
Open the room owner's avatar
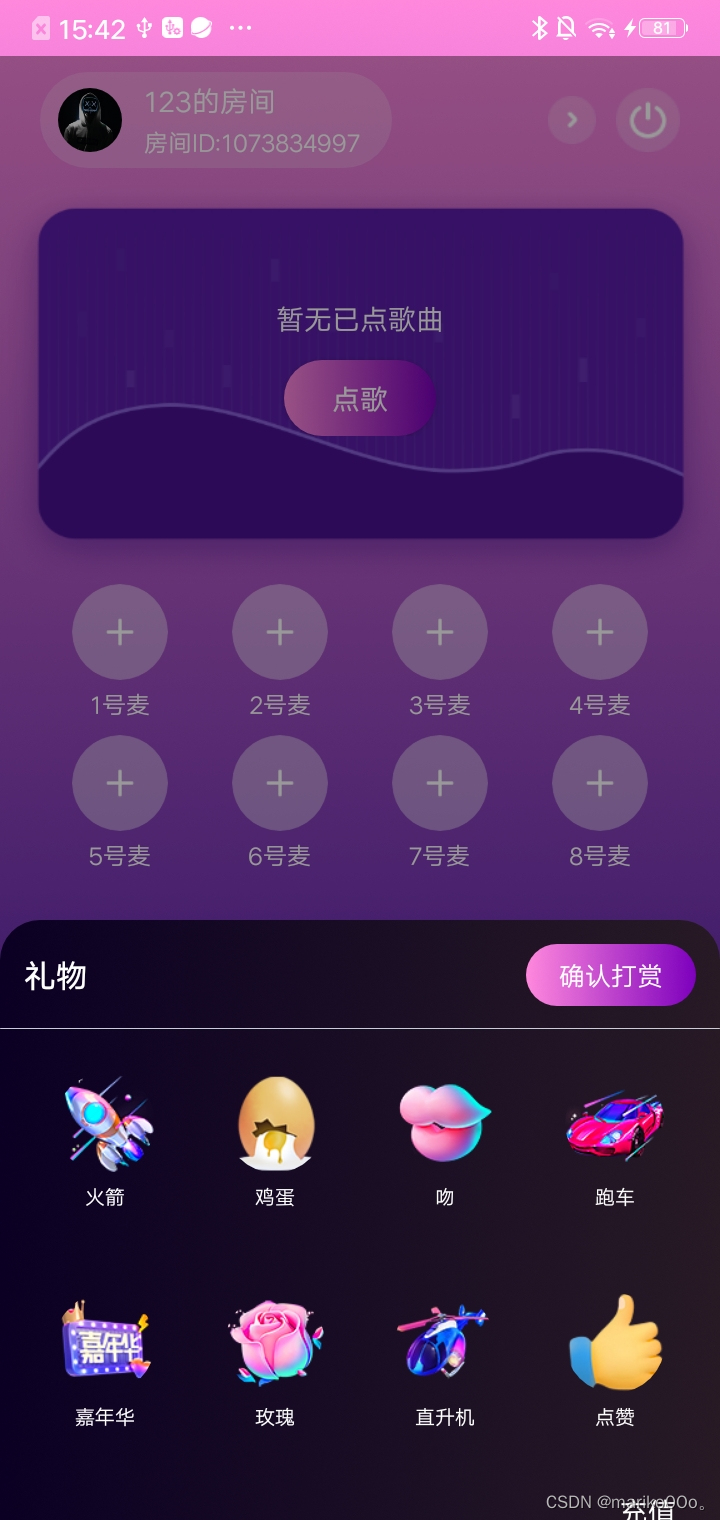click(88, 120)
